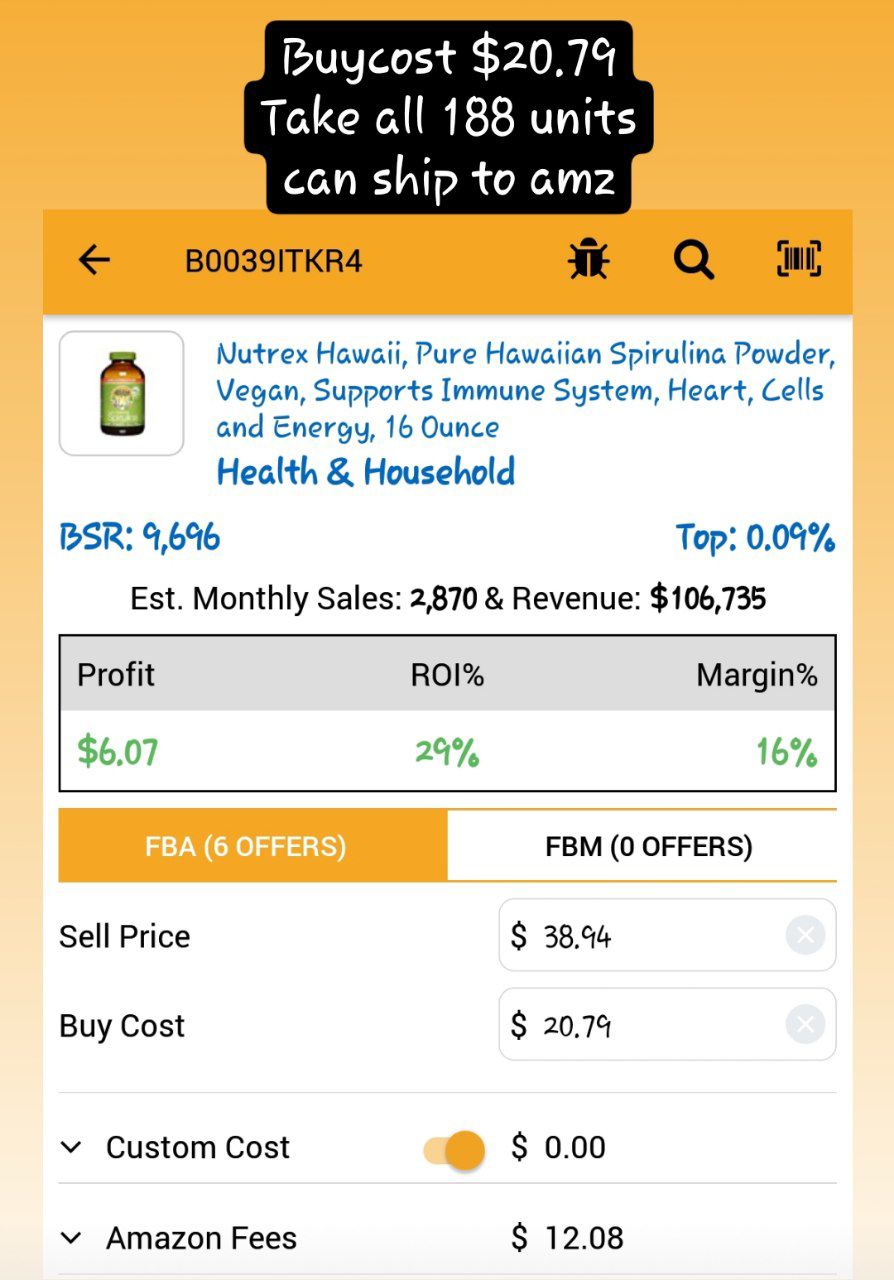894x1280 pixels.
Task: Clear the Buy Cost value
Action: pos(805,1024)
